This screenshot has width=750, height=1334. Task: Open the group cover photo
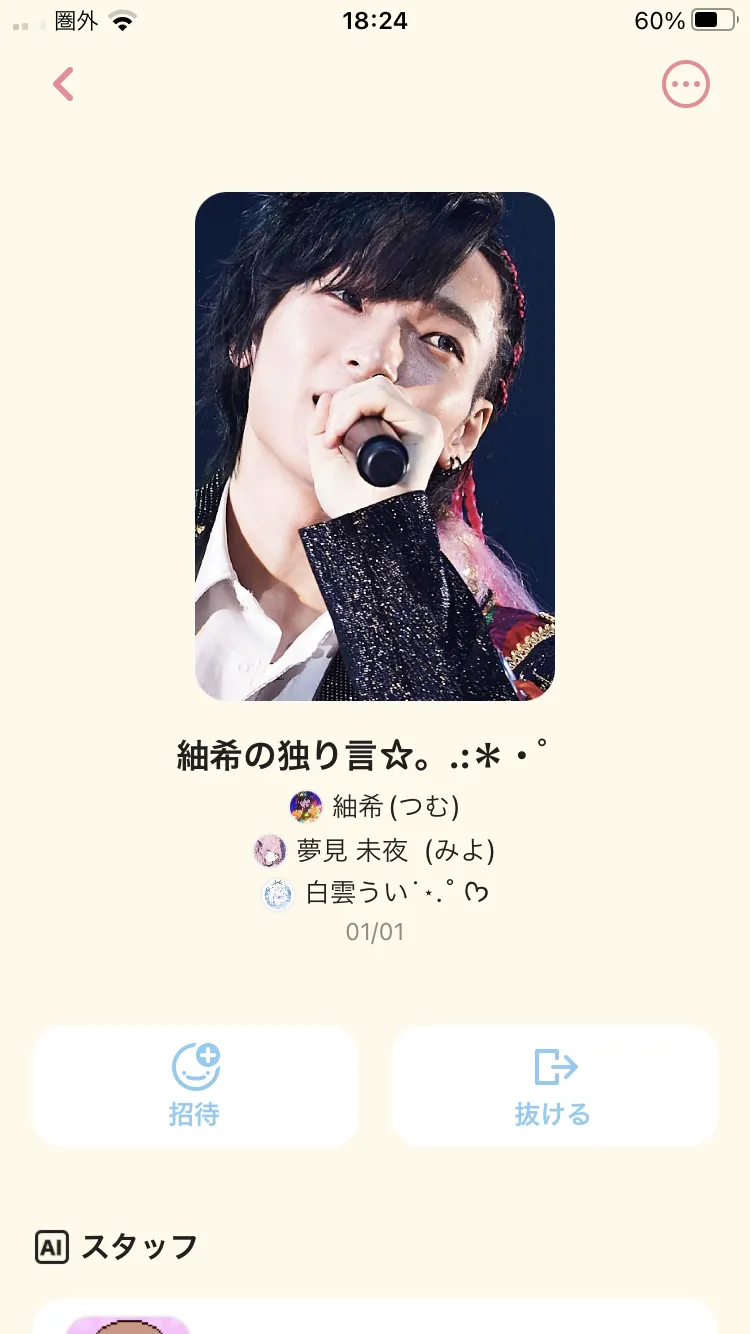point(375,446)
